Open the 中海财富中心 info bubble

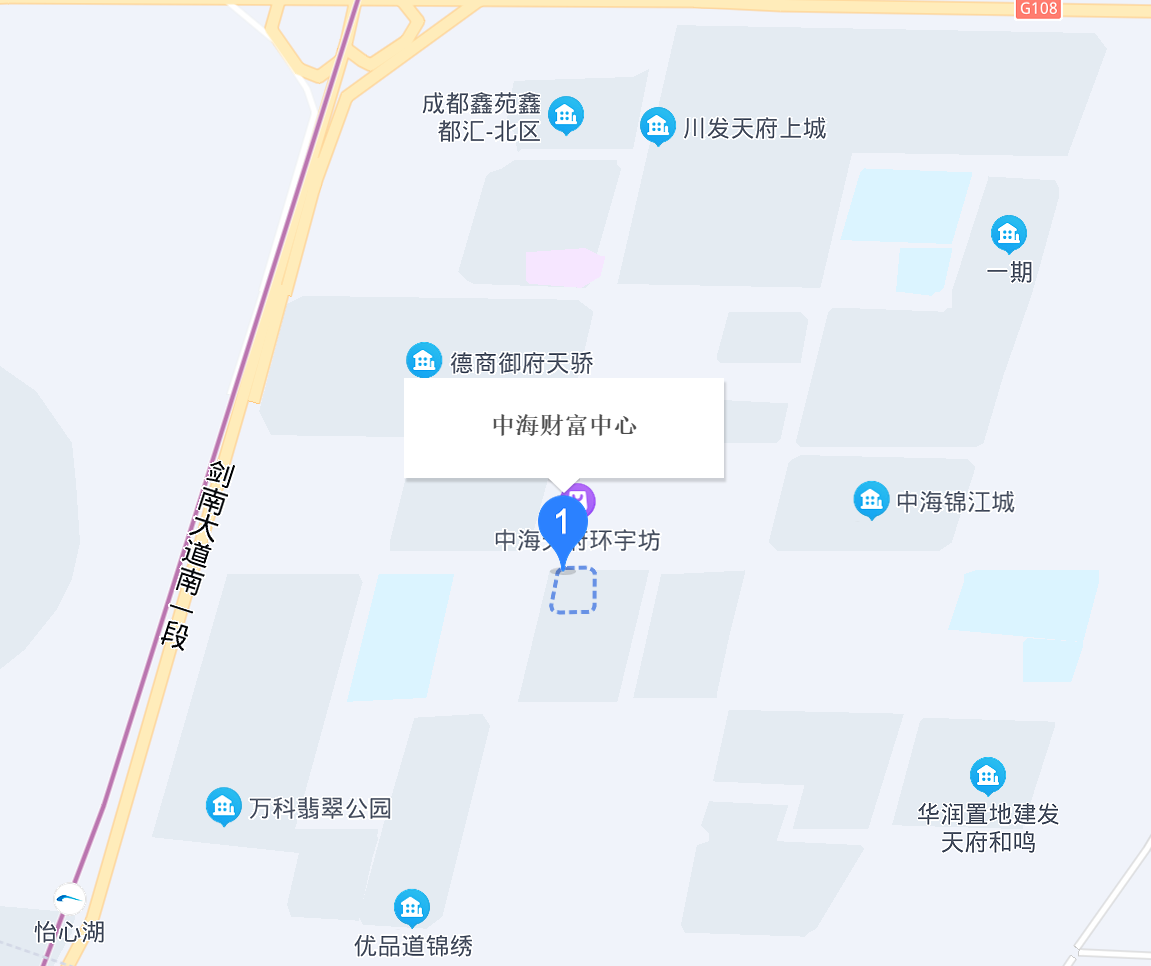[x=563, y=426]
